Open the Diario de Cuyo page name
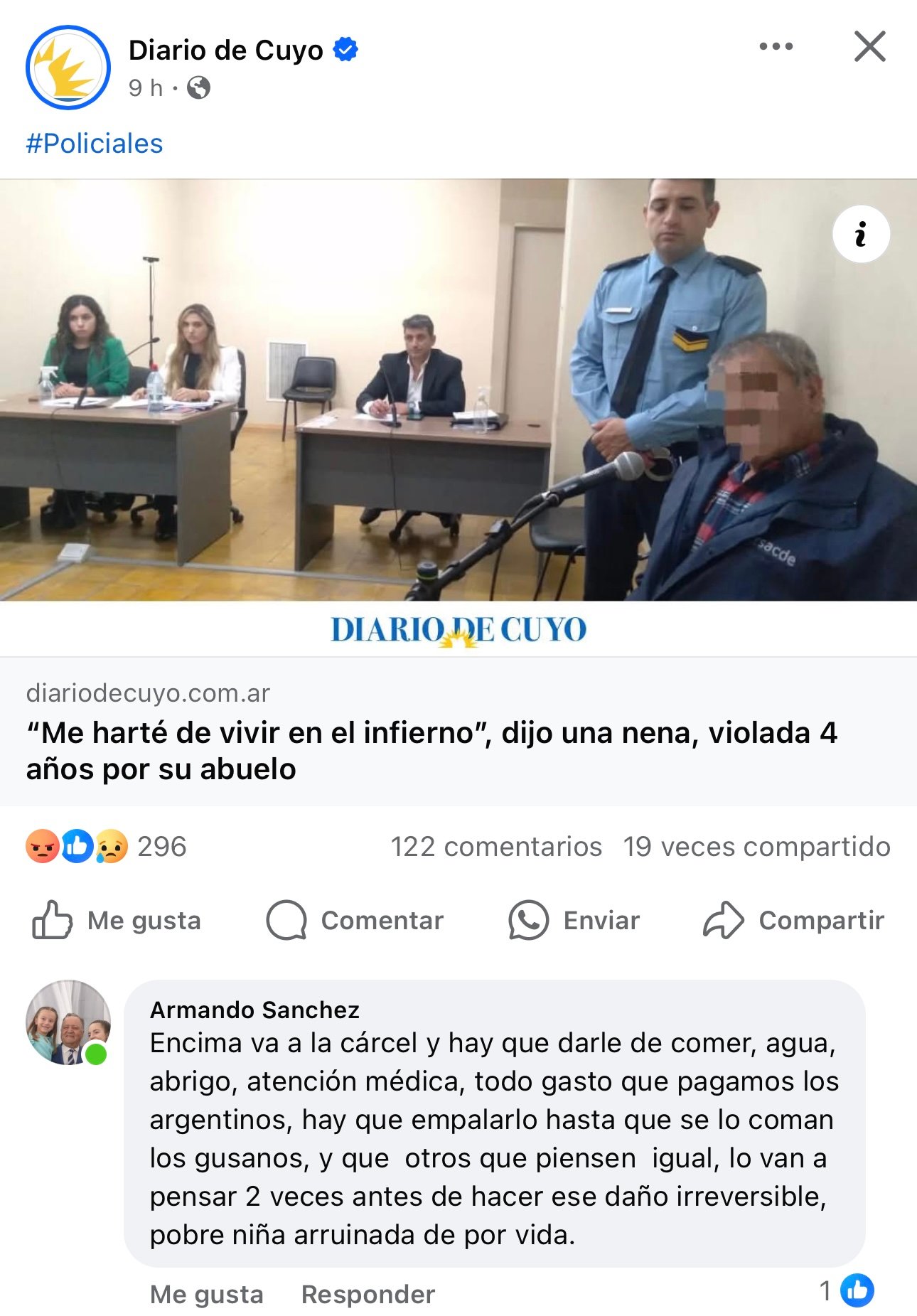Image resolution: width=917 pixels, height=1316 pixels. point(226,50)
